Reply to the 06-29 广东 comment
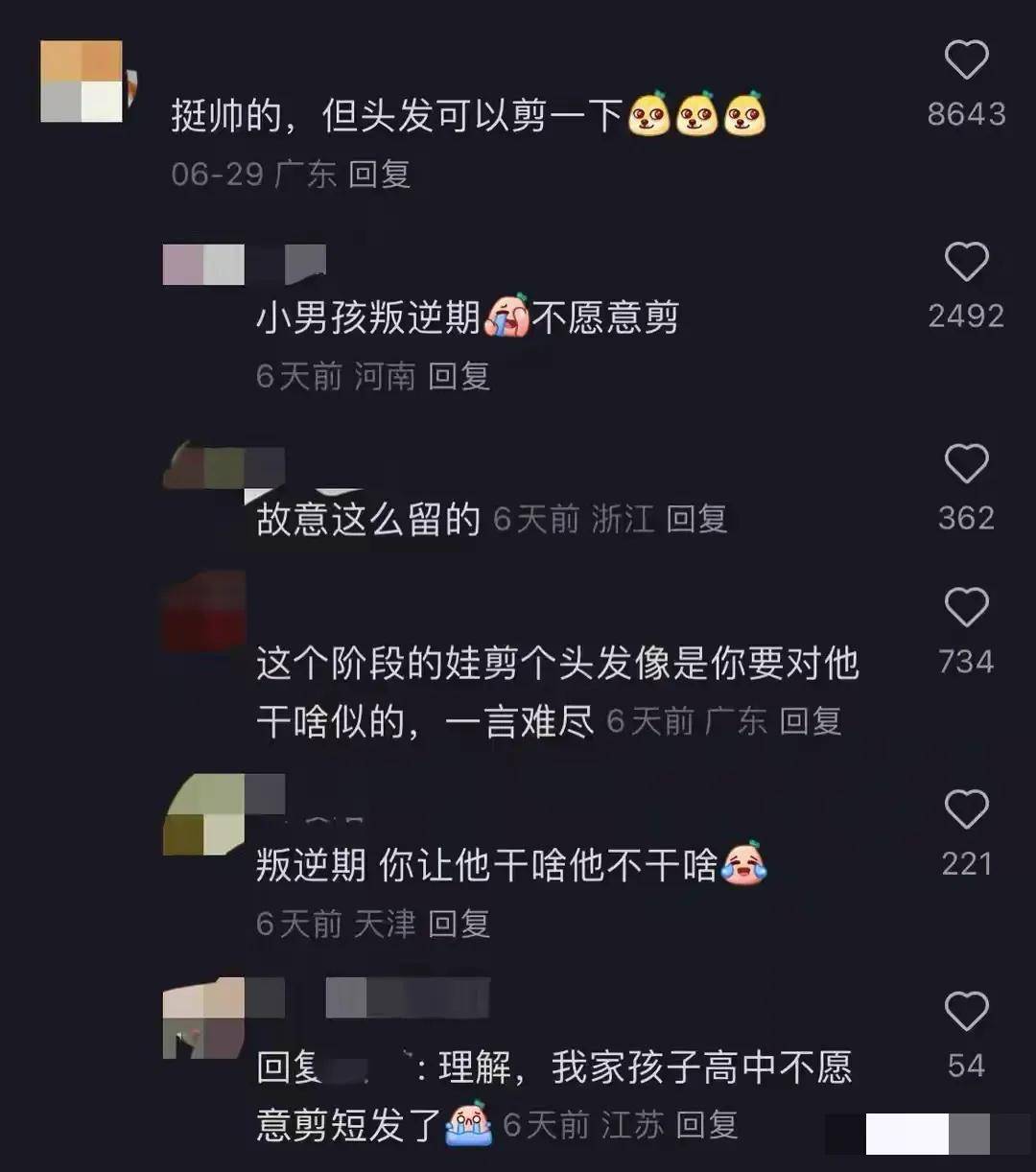The height and width of the screenshot is (1172, 1036). [379, 175]
